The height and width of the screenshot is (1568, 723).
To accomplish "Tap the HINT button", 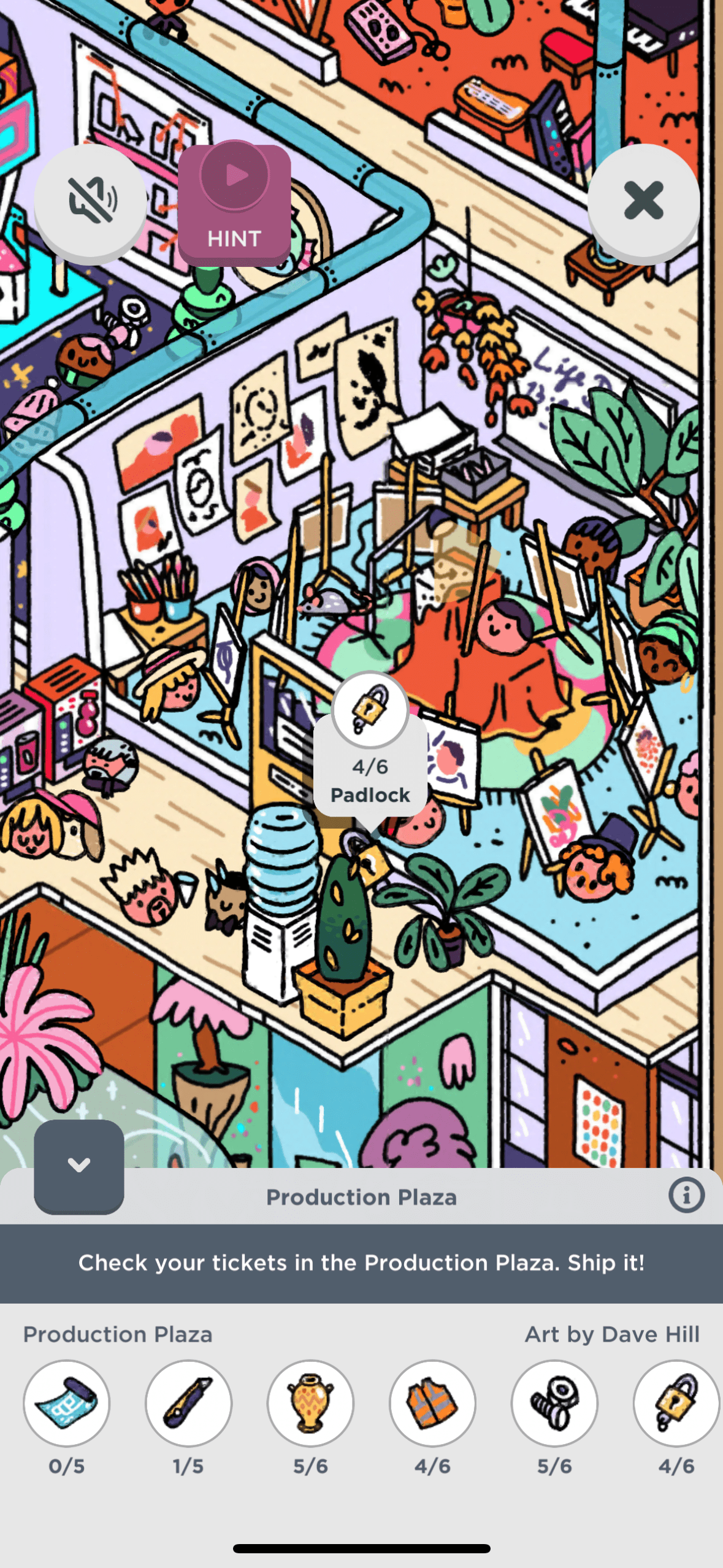I will coord(234,203).
